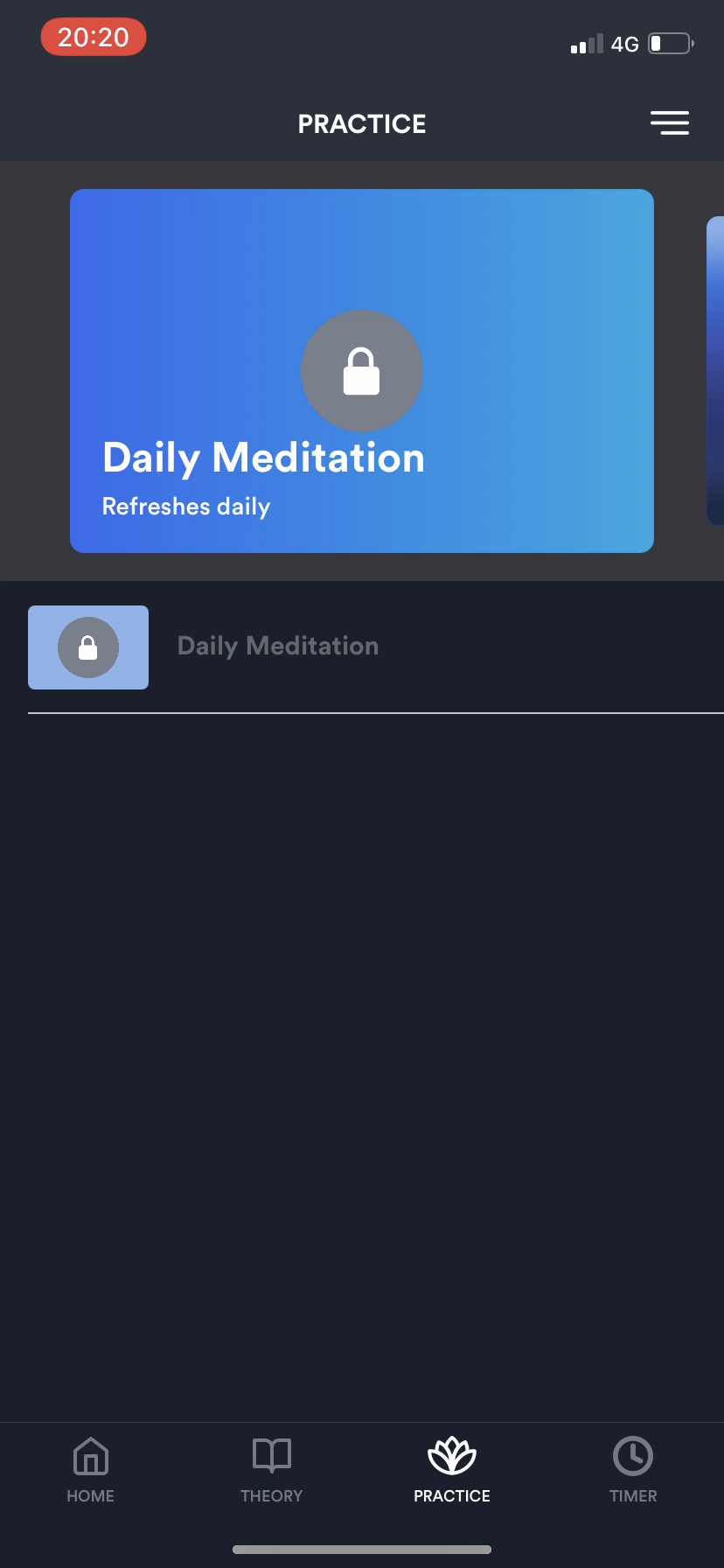Tap the lock thumbnail in the meditation list

tap(87, 647)
